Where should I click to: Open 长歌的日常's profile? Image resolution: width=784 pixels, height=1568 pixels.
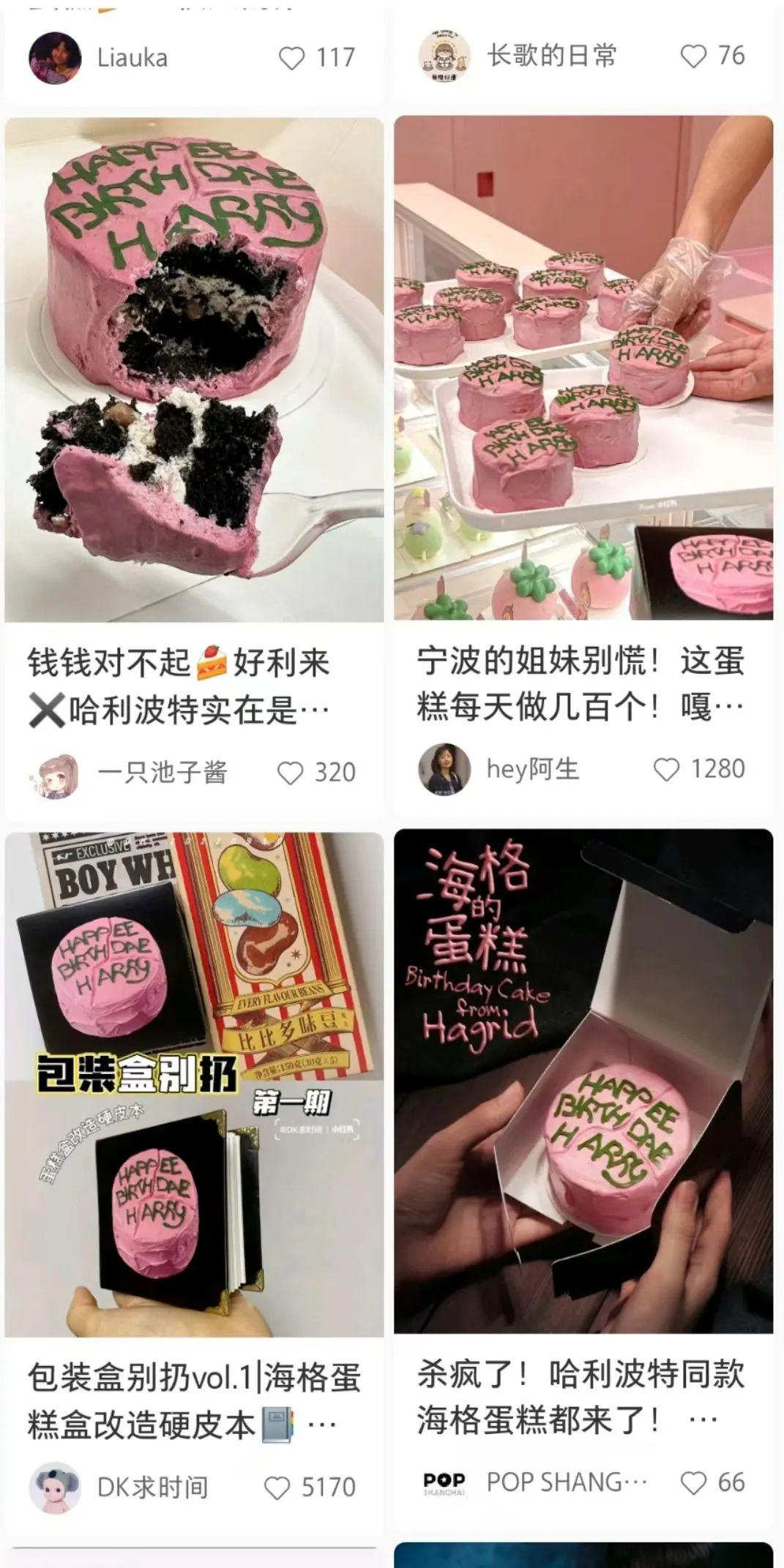click(x=444, y=56)
